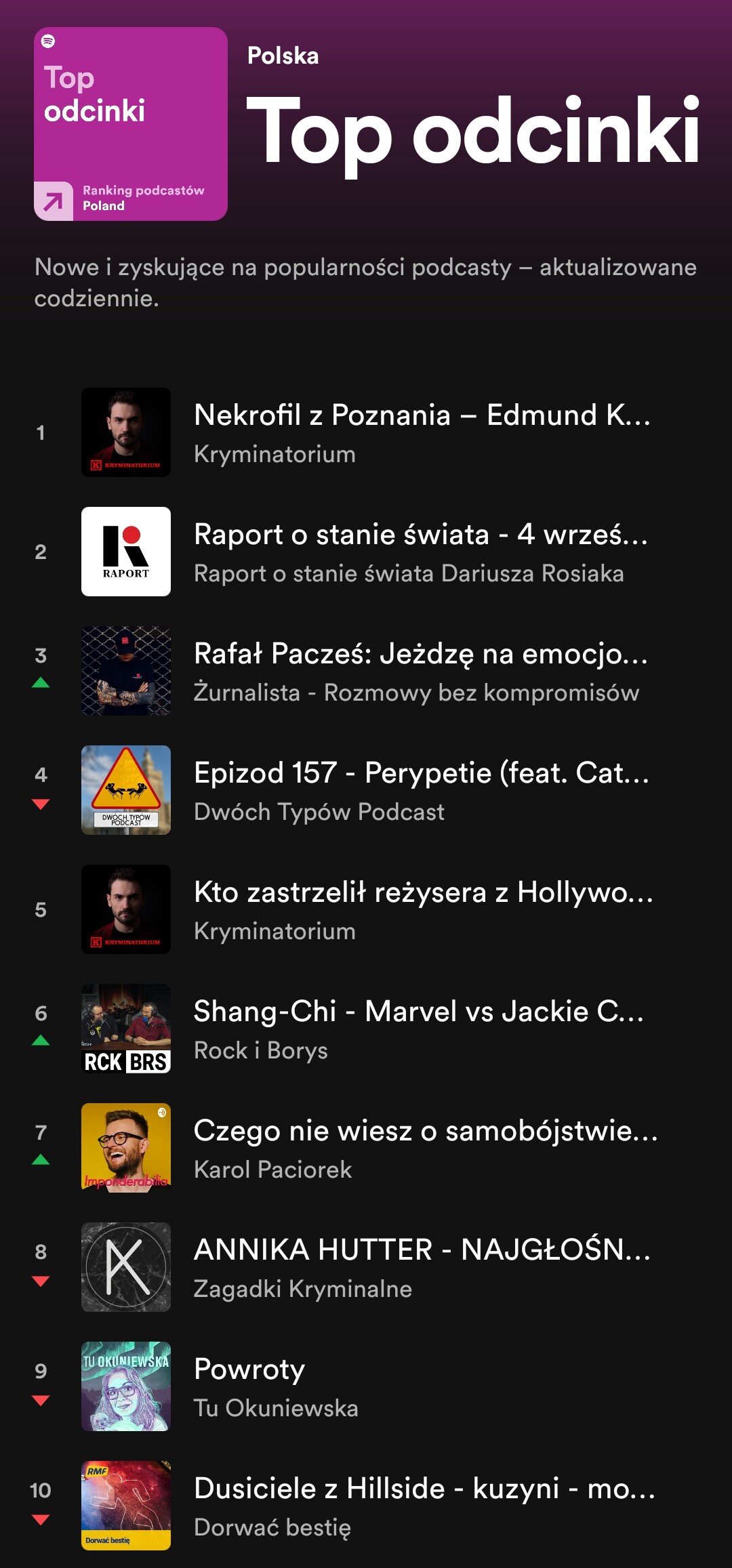
Task: Open Epizod 157 from Dwóch Typów Podcast
Action: (420, 774)
